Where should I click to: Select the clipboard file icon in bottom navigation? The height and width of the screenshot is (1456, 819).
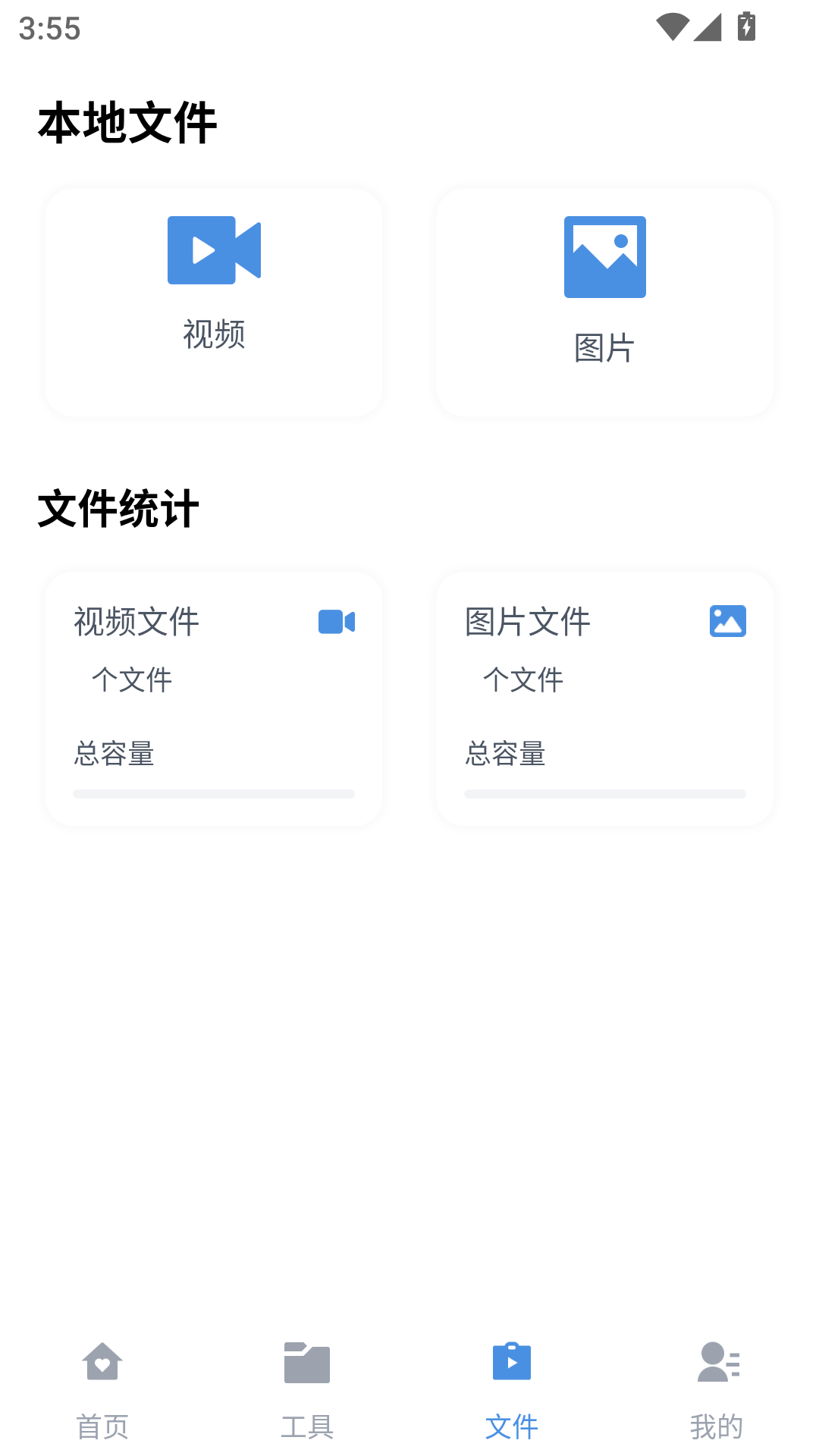coord(511,1361)
